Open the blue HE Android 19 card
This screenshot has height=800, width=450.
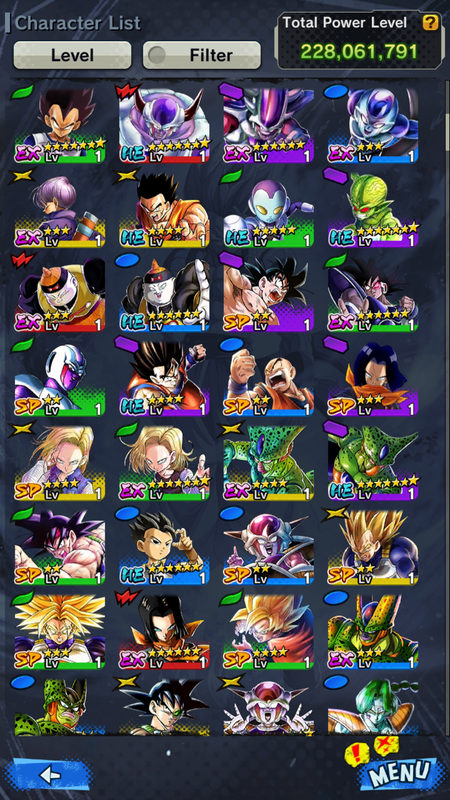coord(164,294)
